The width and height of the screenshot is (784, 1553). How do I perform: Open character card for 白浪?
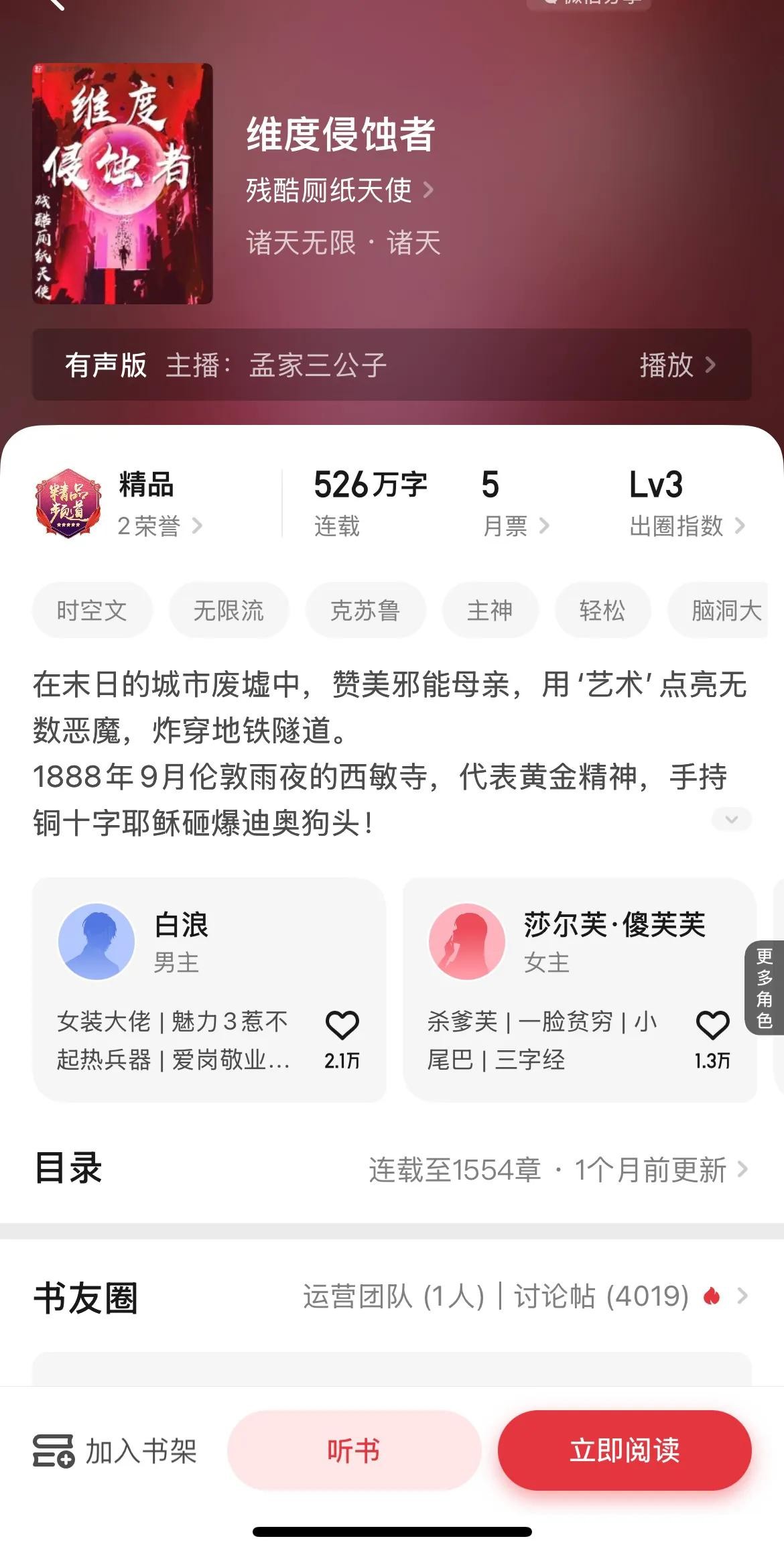(x=181, y=941)
